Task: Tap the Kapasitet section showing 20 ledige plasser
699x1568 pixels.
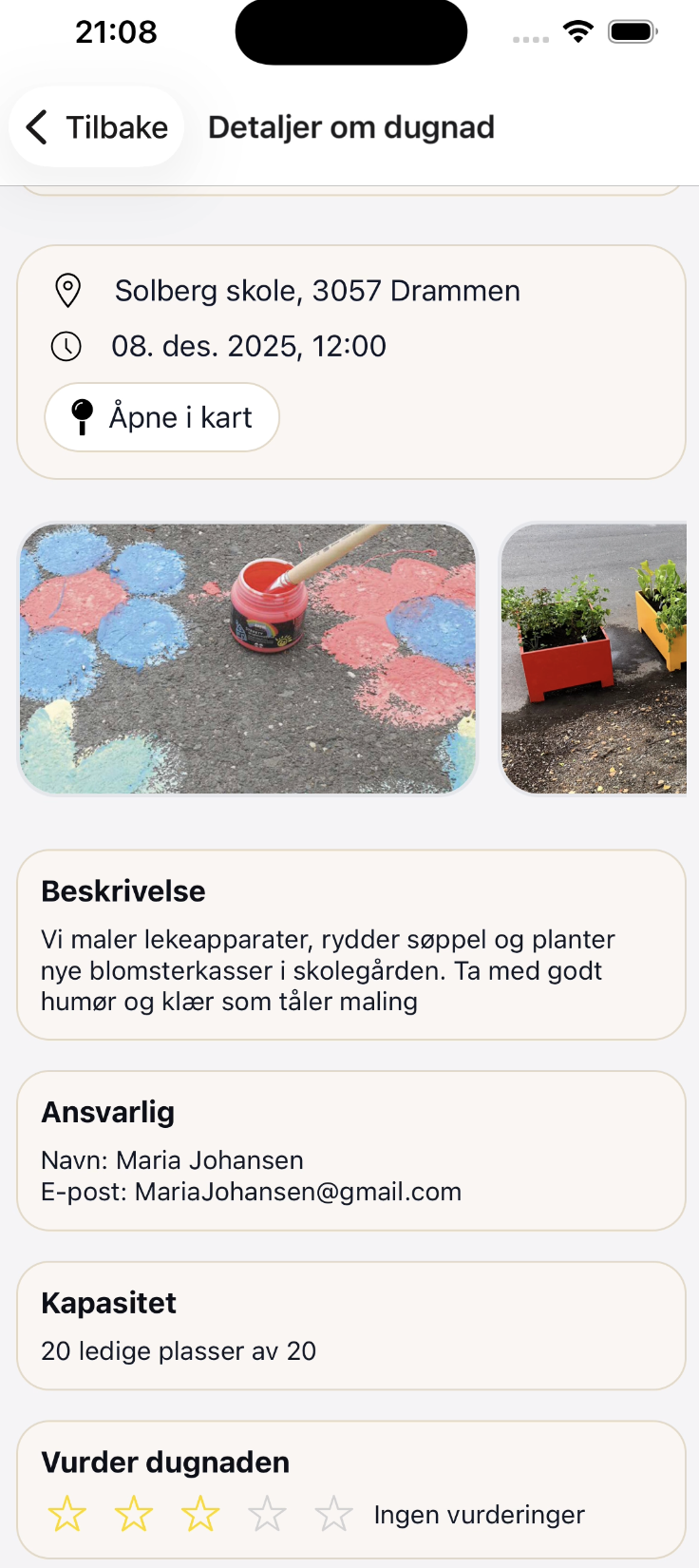Action: pos(349,1326)
